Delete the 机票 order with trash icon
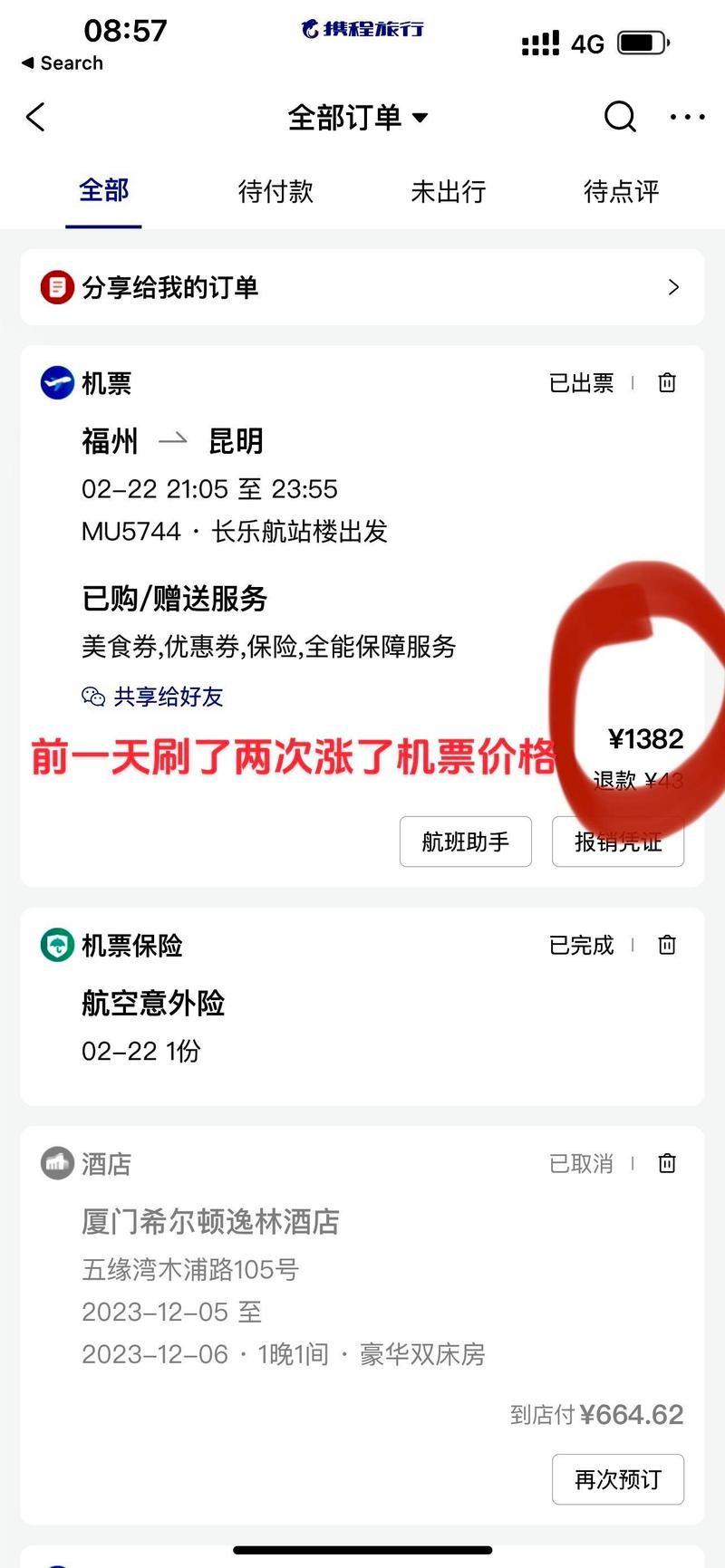The width and height of the screenshot is (725, 1568). (x=667, y=383)
